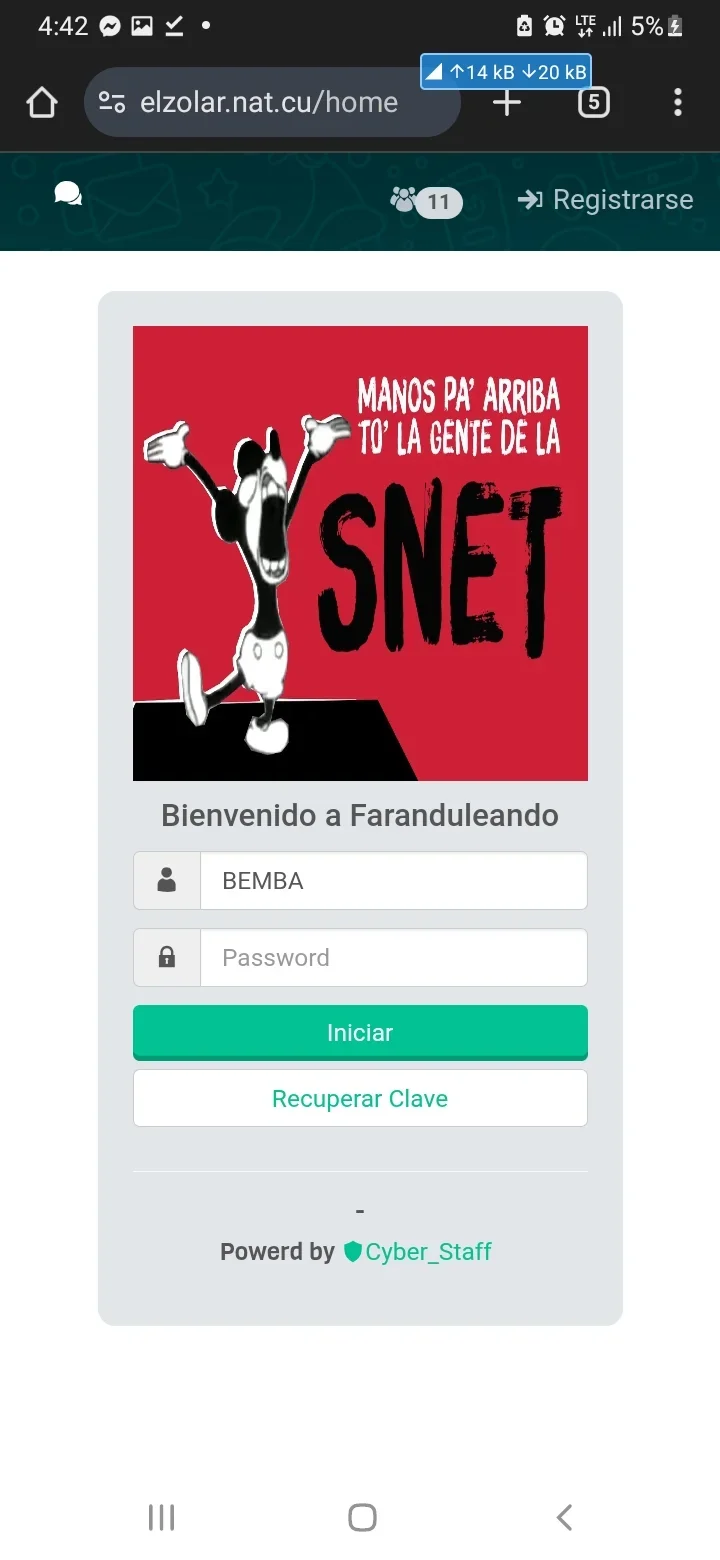Focus the Password field
Screen dimensions: 720x1560
tap(393, 958)
